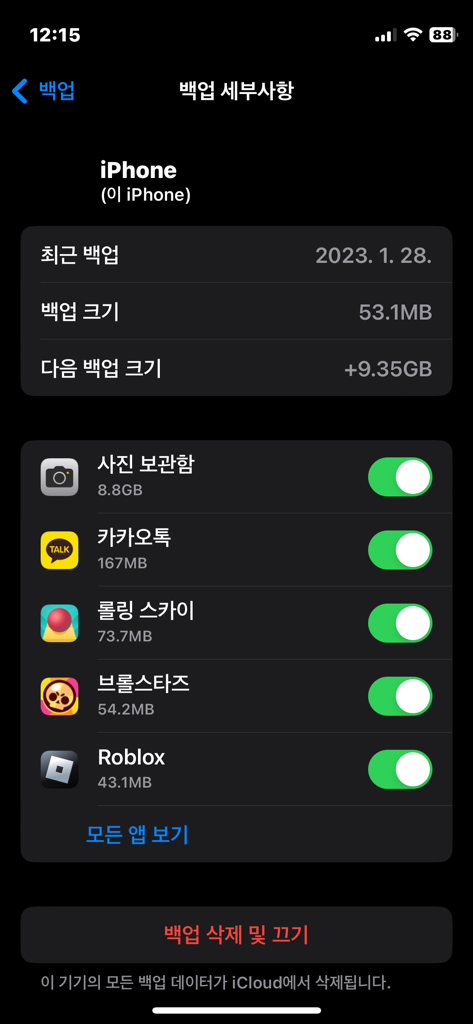This screenshot has height=1024, width=473.
Task: Open 모든 앱 보기 to show all apps
Action: [x=137, y=834]
